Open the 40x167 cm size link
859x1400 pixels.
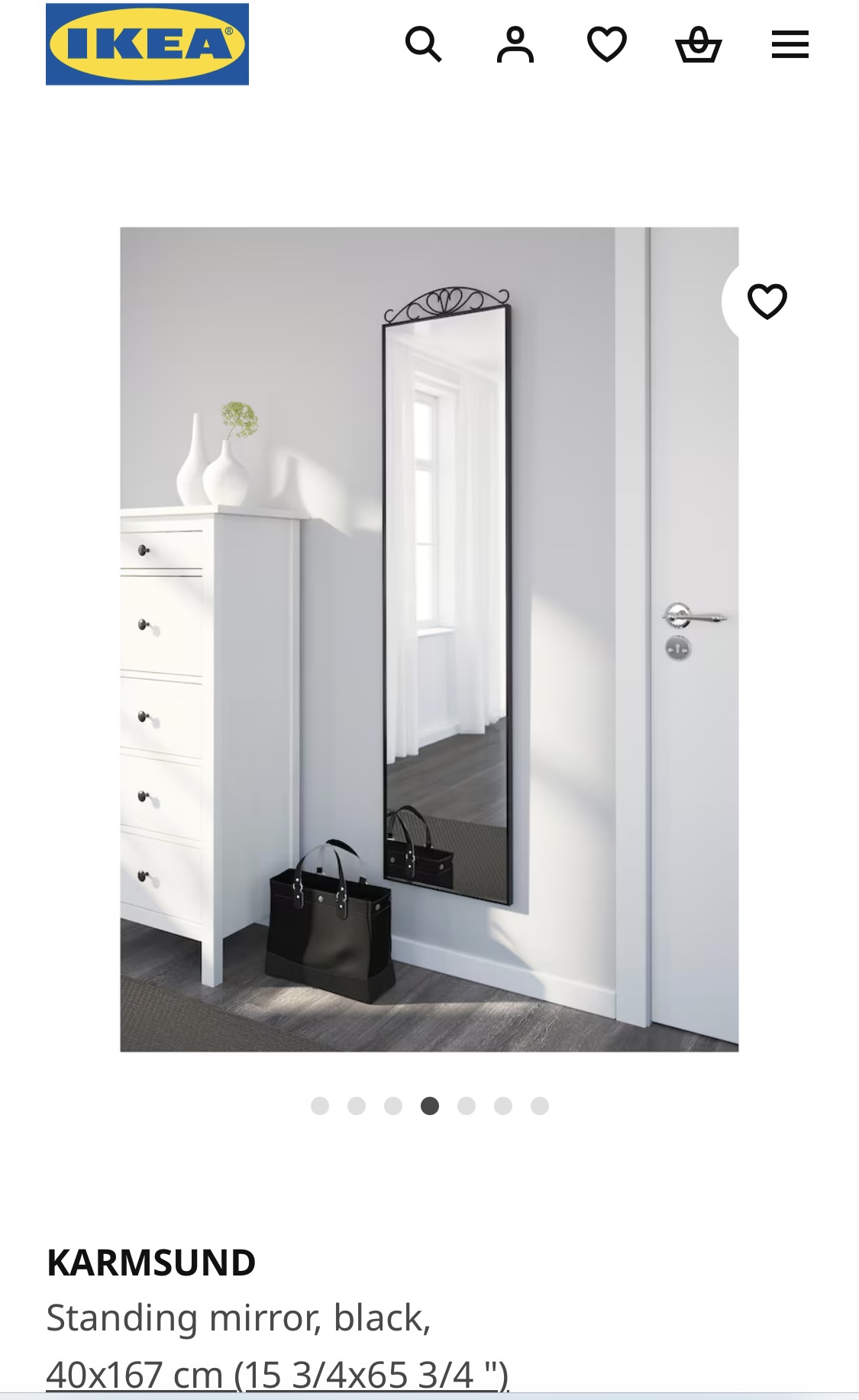click(277, 1375)
